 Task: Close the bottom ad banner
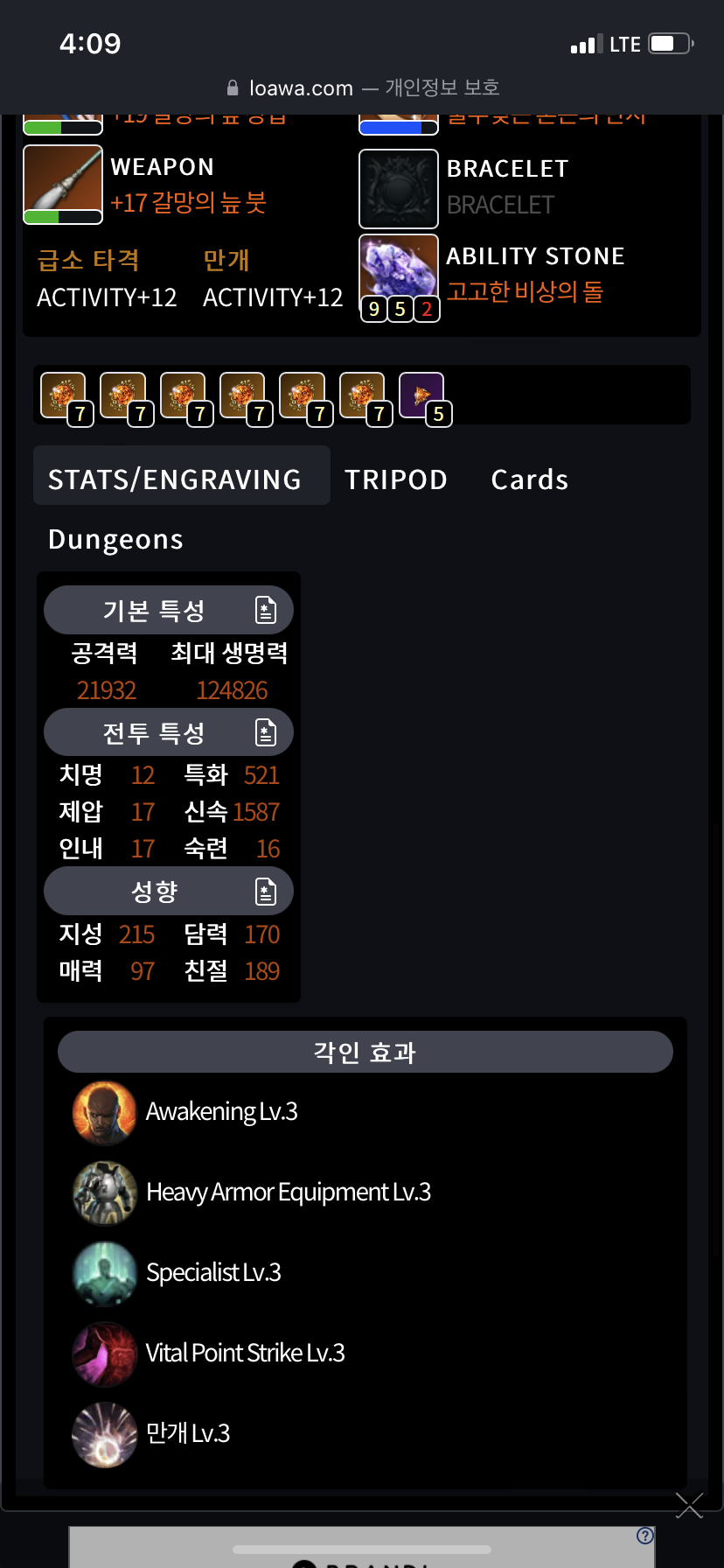pos(689,1506)
